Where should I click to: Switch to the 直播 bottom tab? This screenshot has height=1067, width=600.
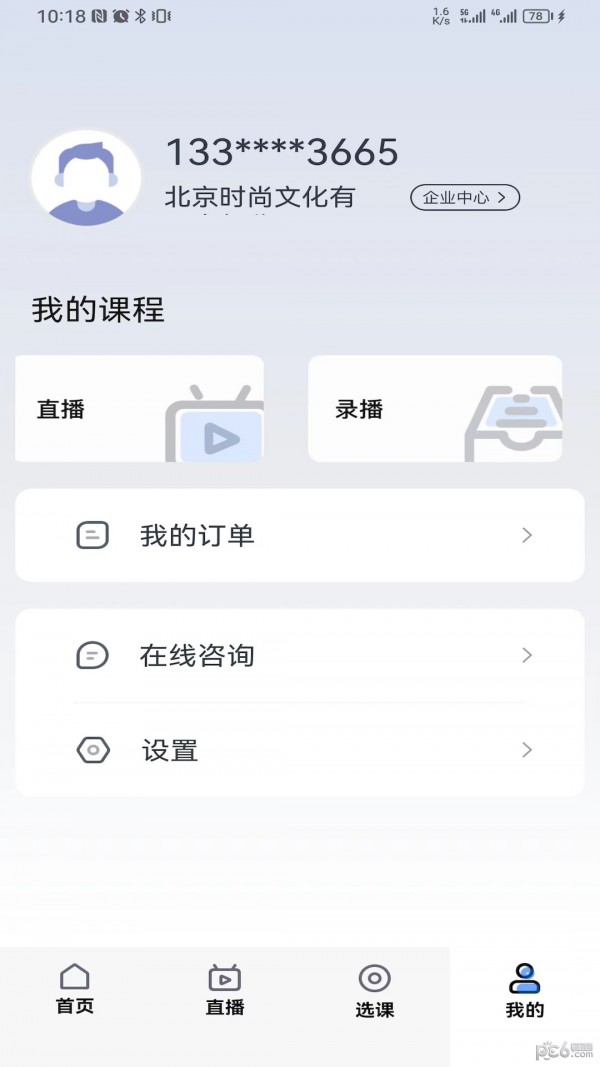tap(225, 989)
